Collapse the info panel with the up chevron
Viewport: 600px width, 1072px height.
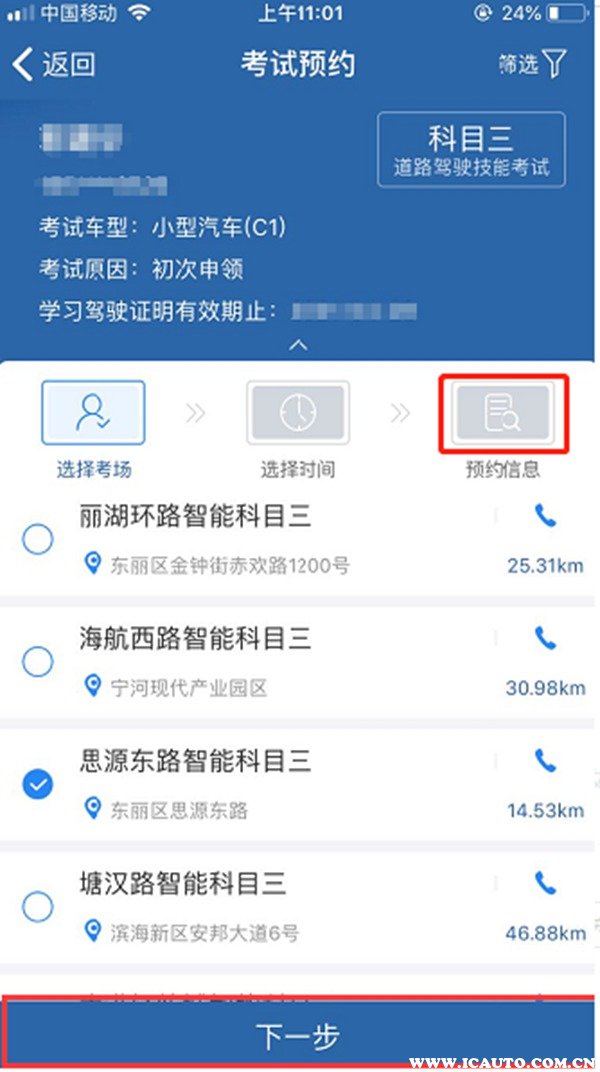pos(299,345)
